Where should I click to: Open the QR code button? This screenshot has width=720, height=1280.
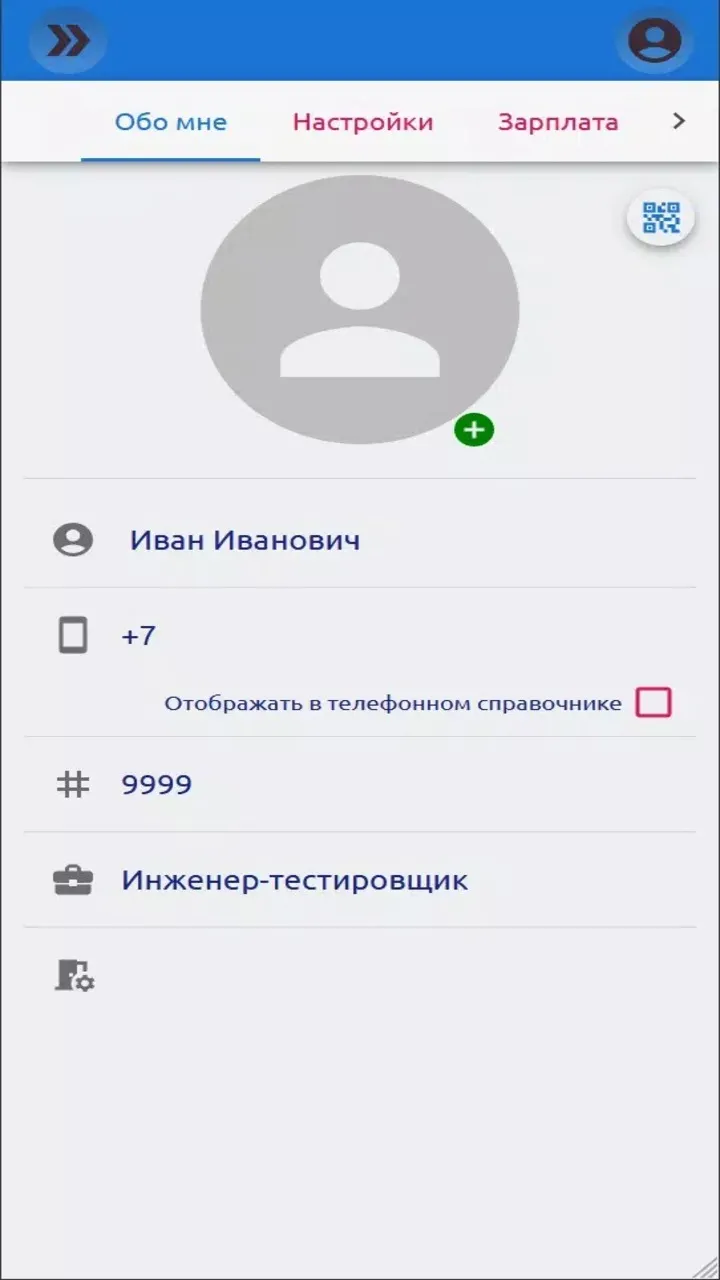(x=661, y=217)
